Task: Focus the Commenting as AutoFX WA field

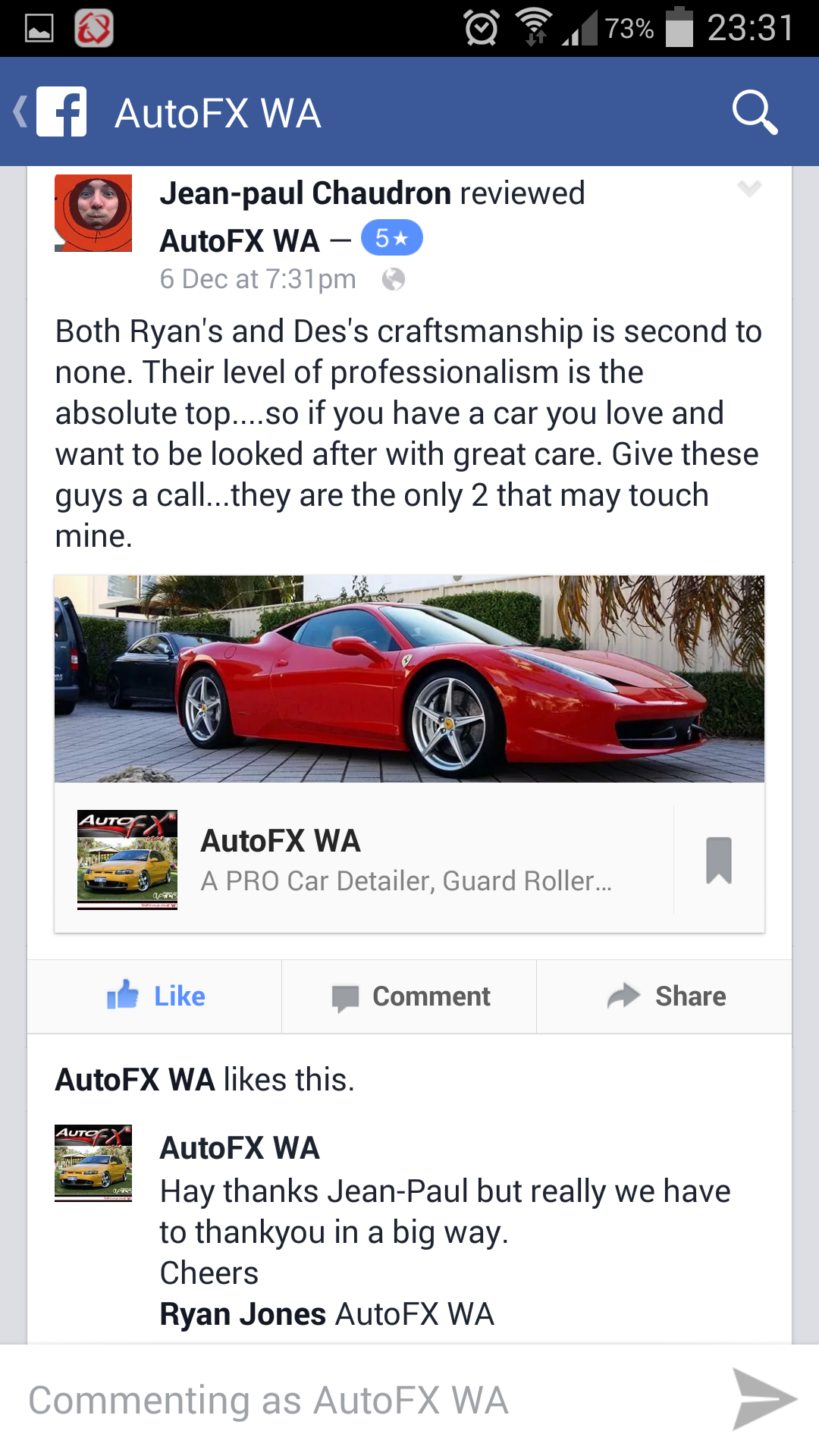Action: (x=364, y=1400)
